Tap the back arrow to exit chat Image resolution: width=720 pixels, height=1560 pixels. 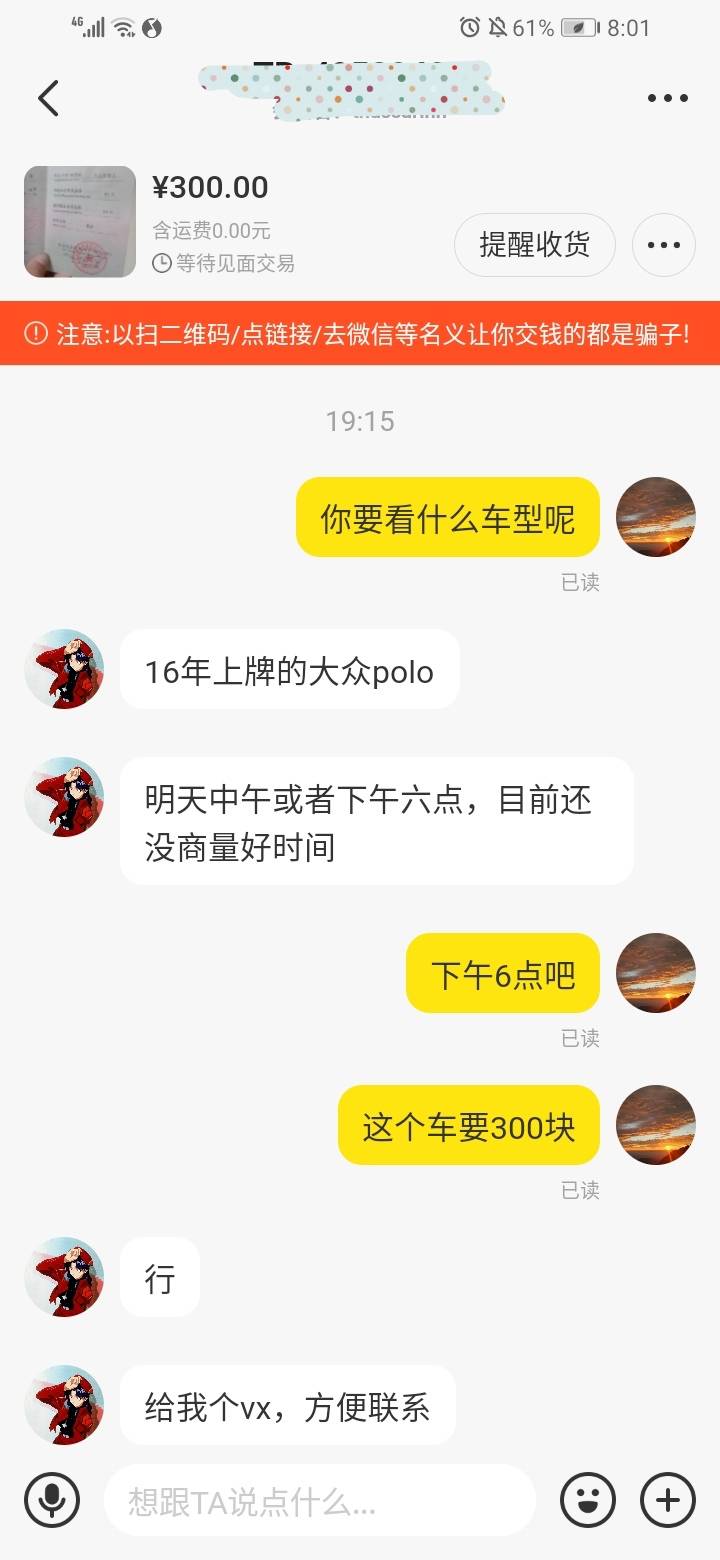(x=48, y=97)
